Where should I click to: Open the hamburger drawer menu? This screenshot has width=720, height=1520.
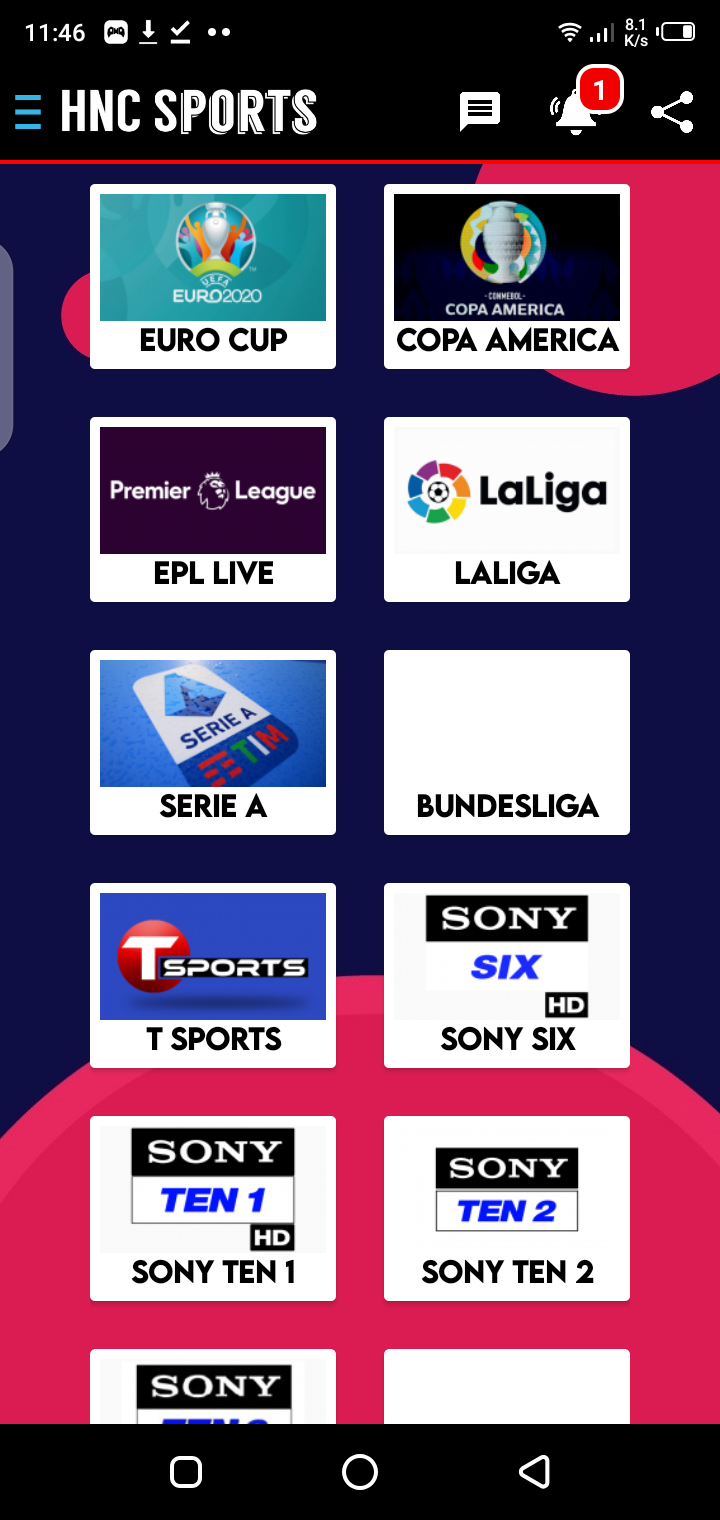pos(28,112)
